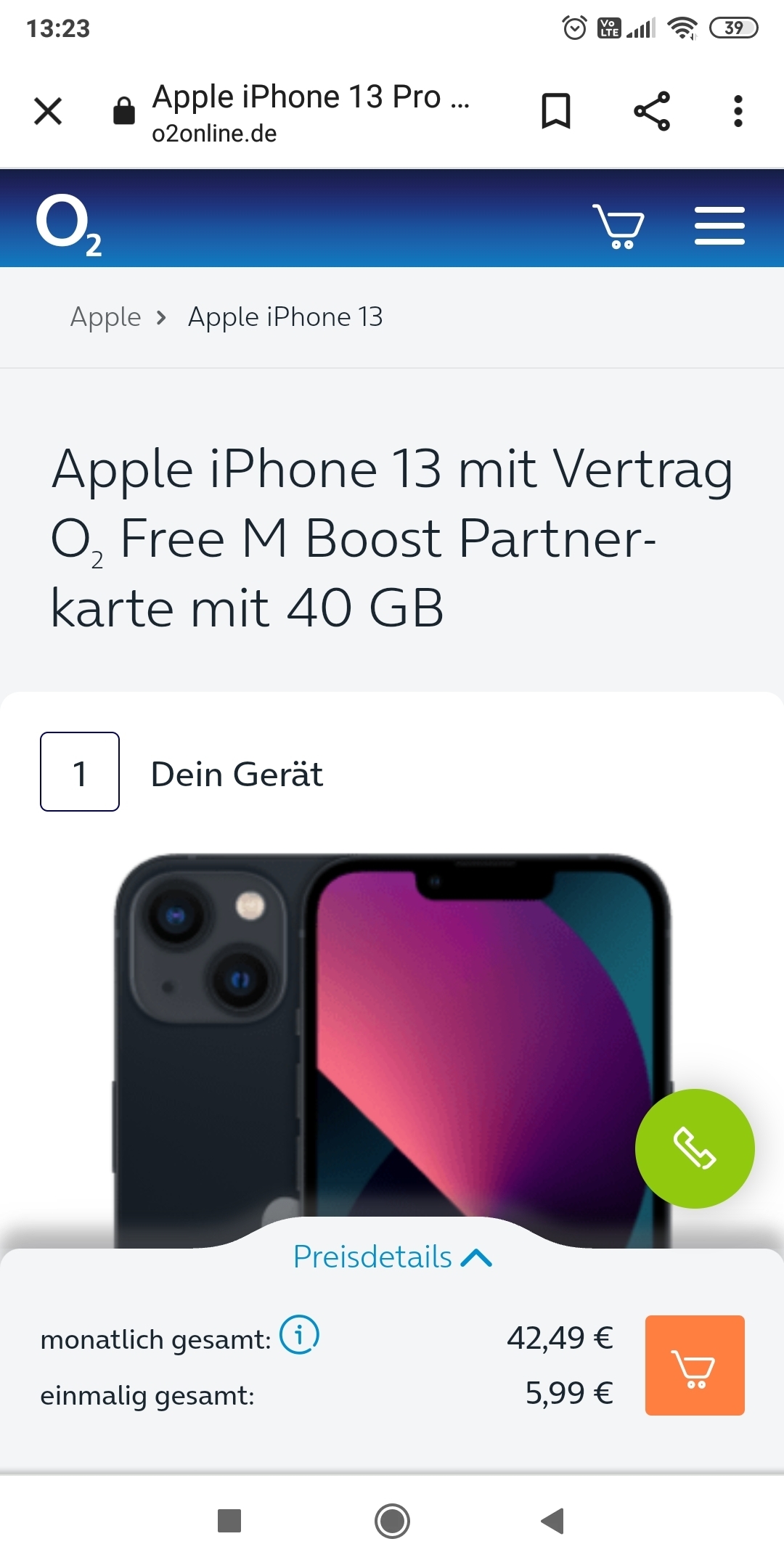Call support via green phone button

coord(694,1148)
